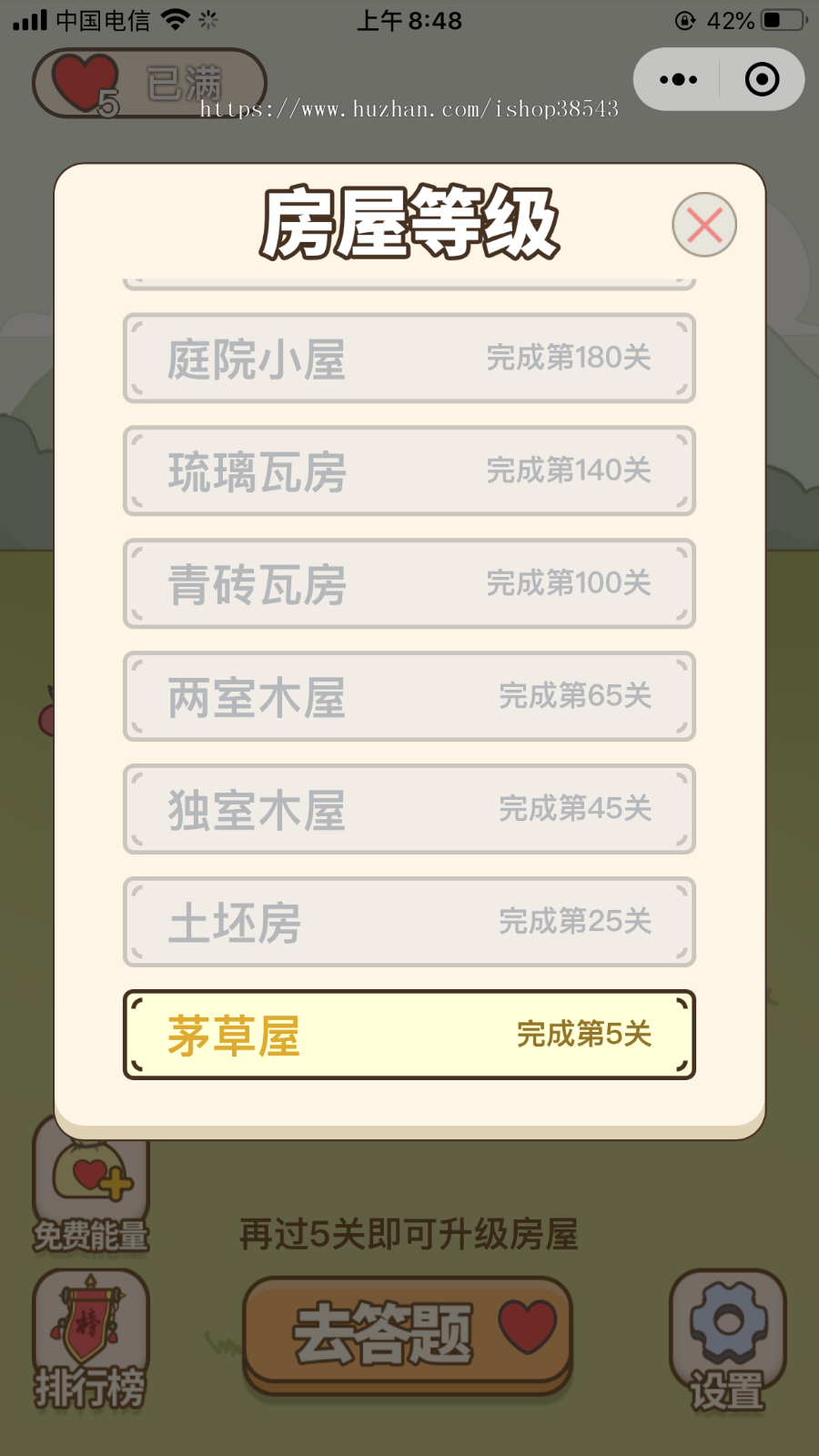Open the mini program more-options menu
The height and width of the screenshot is (1456, 819).
pos(678,80)
